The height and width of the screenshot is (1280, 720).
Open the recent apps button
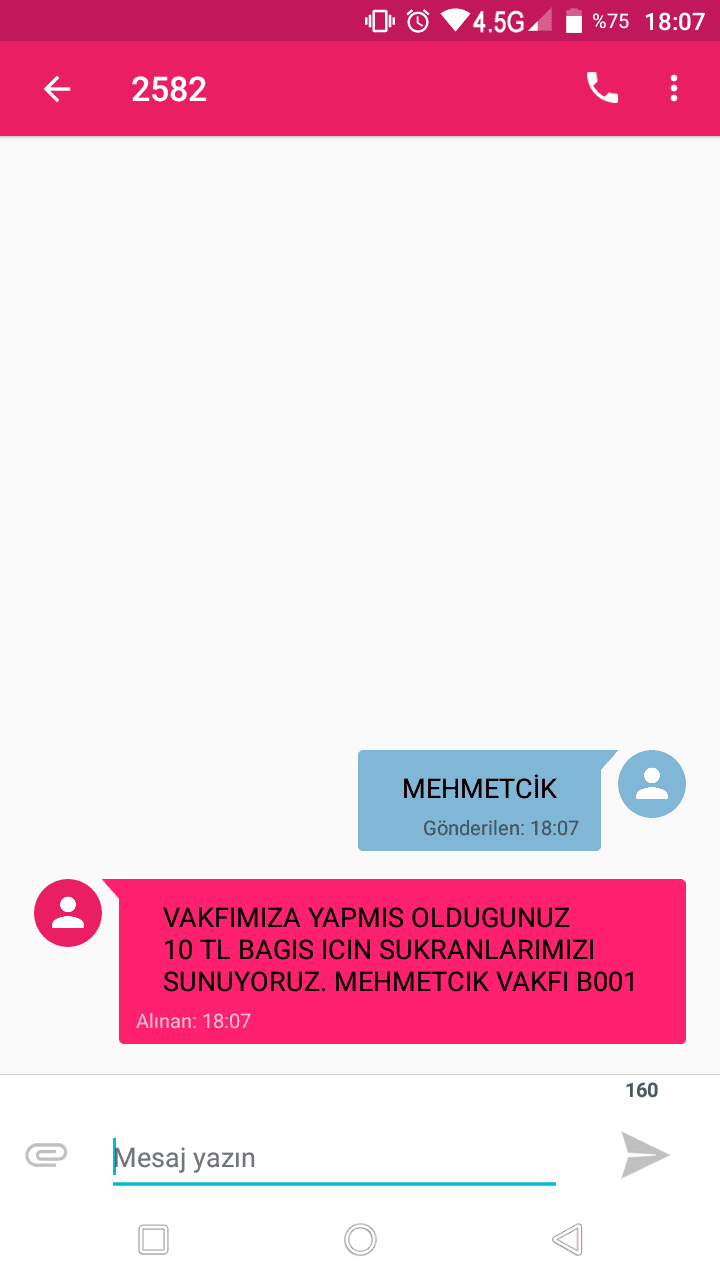point(153,1240)
